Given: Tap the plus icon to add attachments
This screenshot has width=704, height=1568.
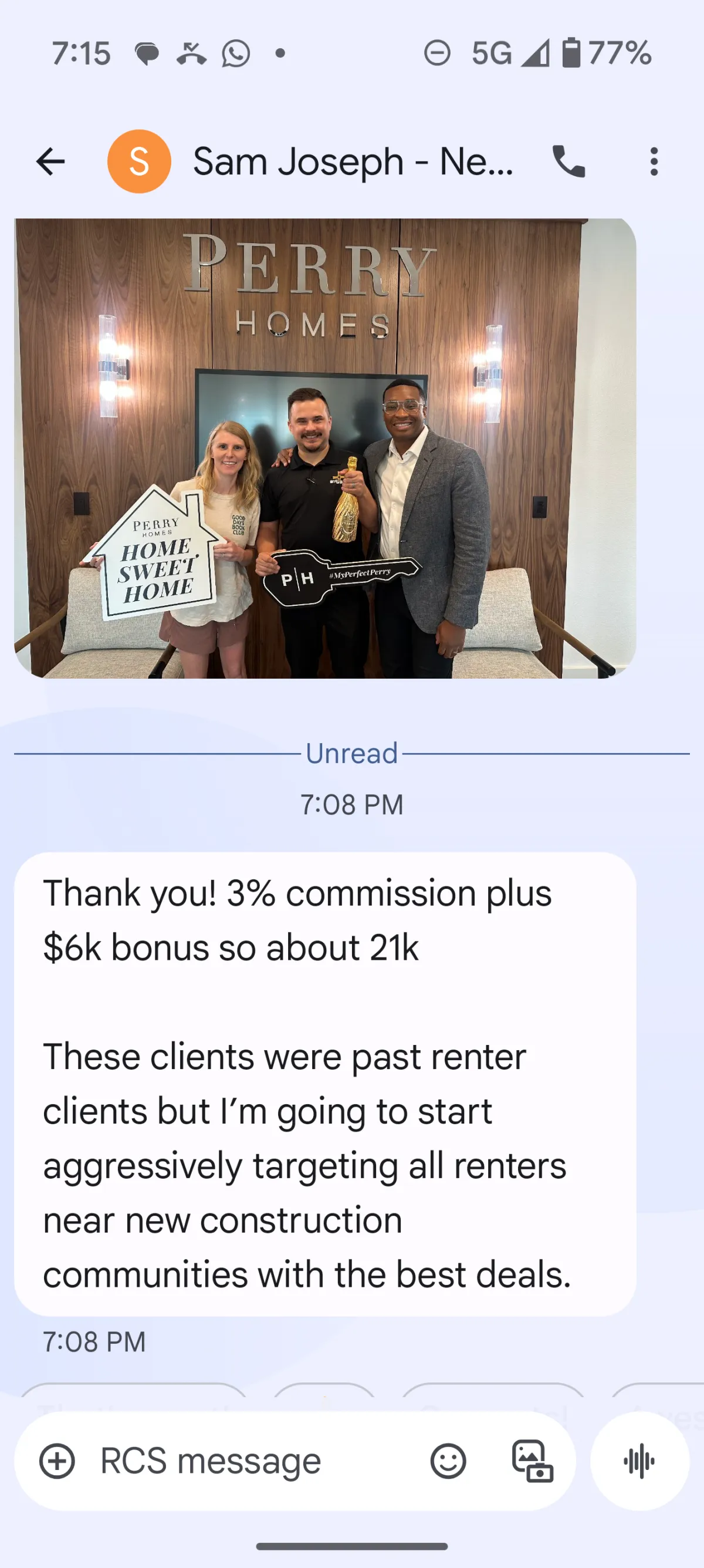Looking at the screenshot, I should tap(56, 1461).
